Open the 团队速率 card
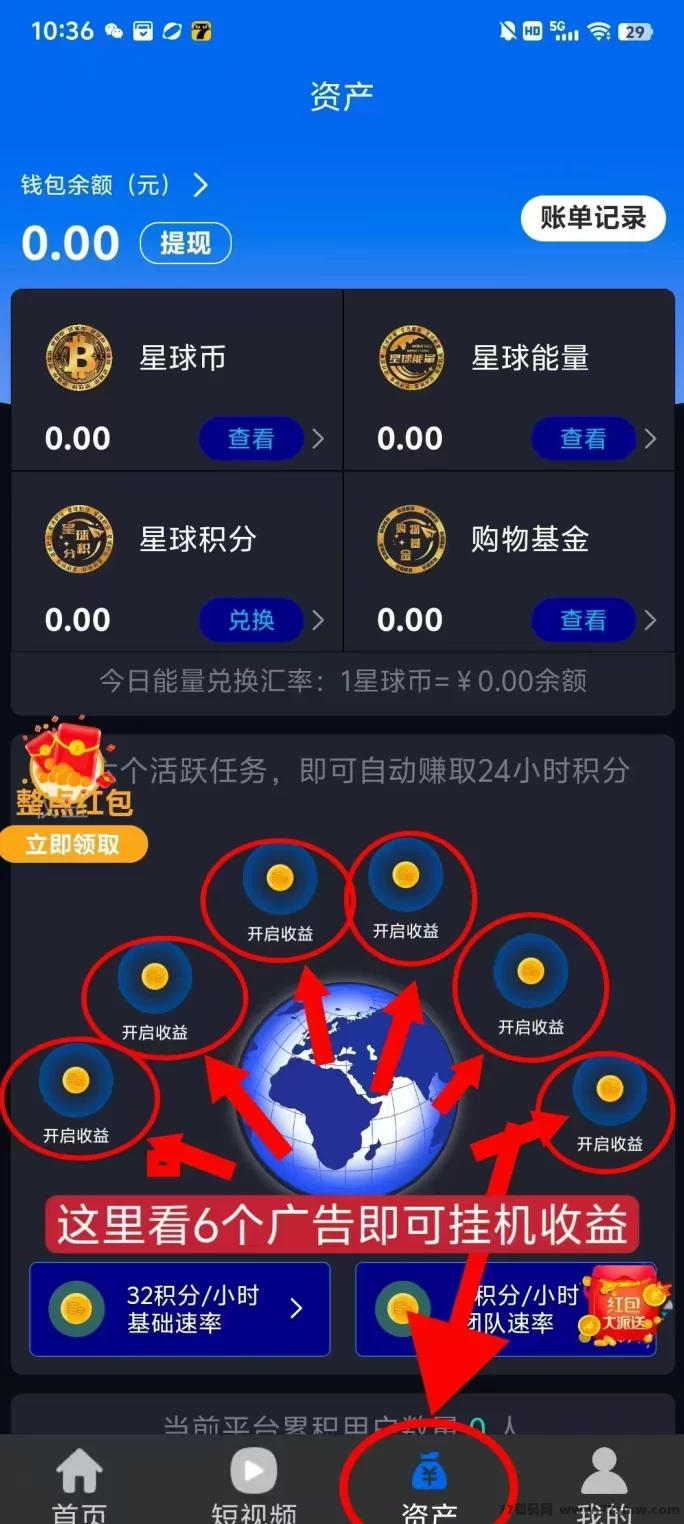Image resolution: width=684 pixels, height=1524 pixels. [x=480, y=1308]
